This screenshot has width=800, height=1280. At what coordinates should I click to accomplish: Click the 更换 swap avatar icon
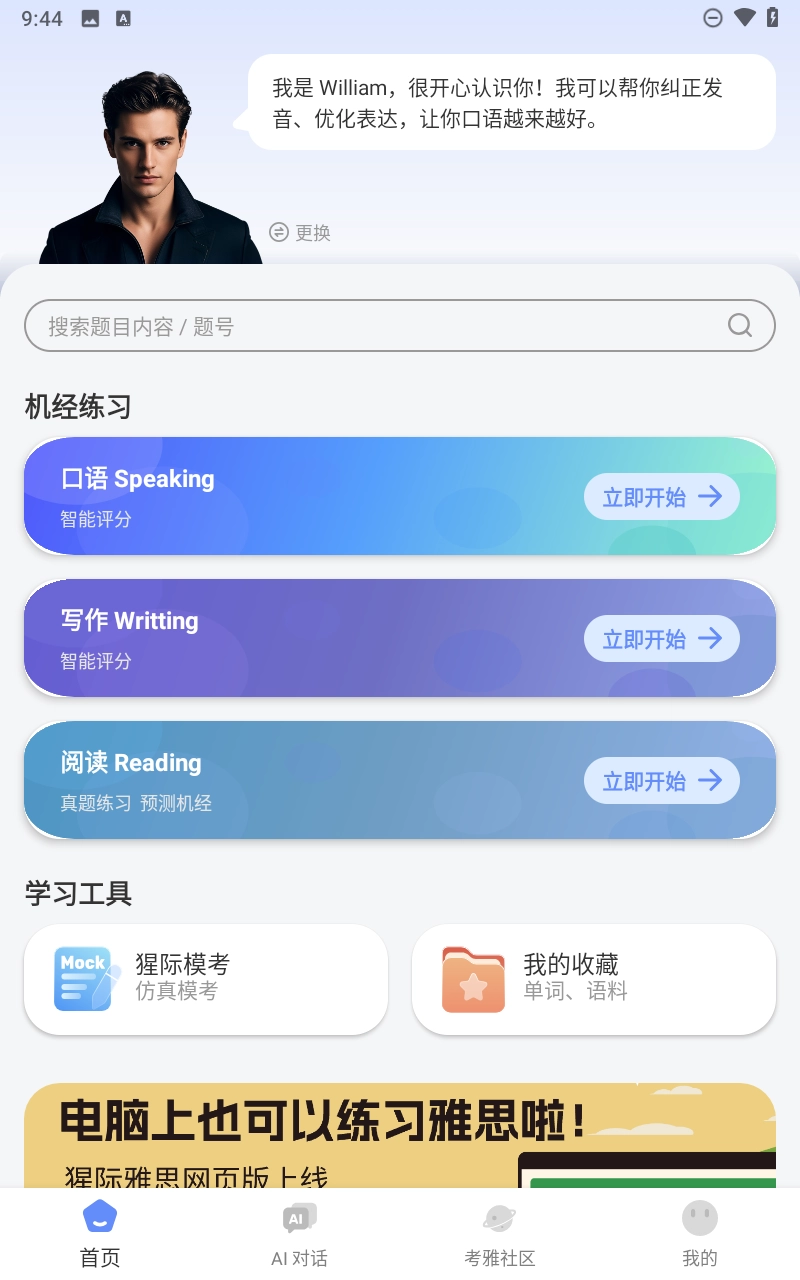[x=278, y=232]
